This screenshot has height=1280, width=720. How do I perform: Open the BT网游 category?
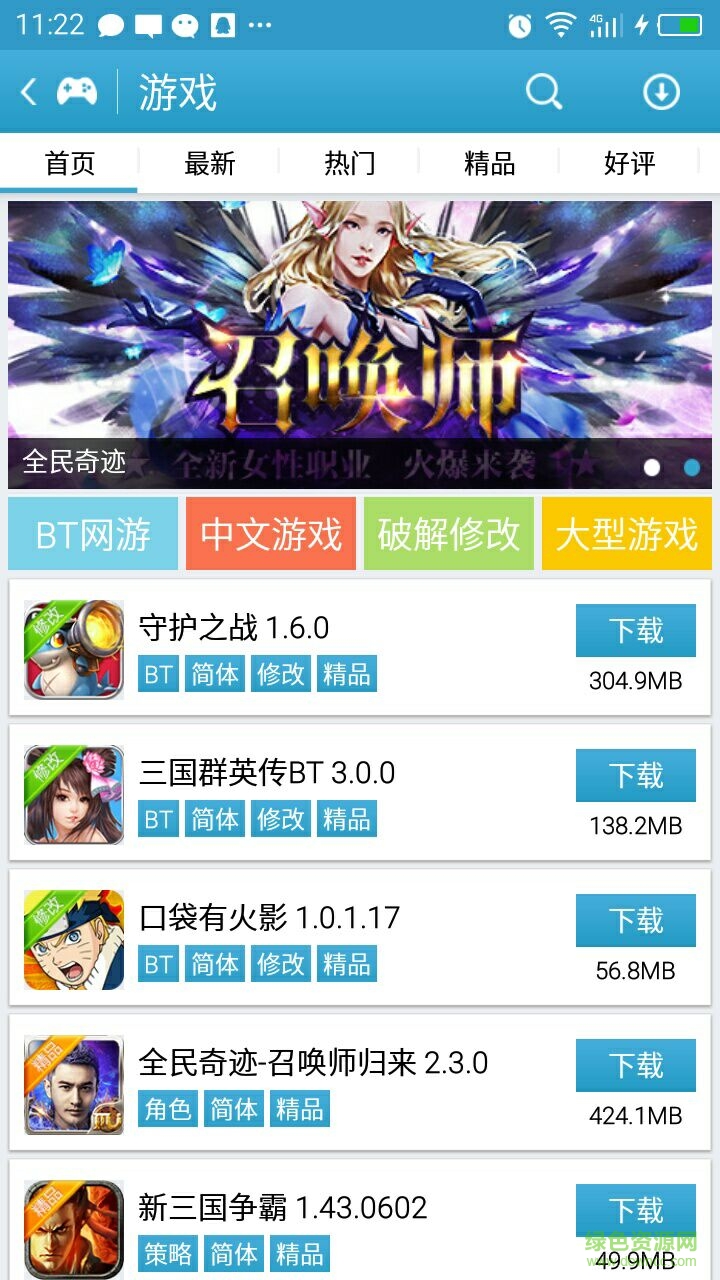[93, 534]
